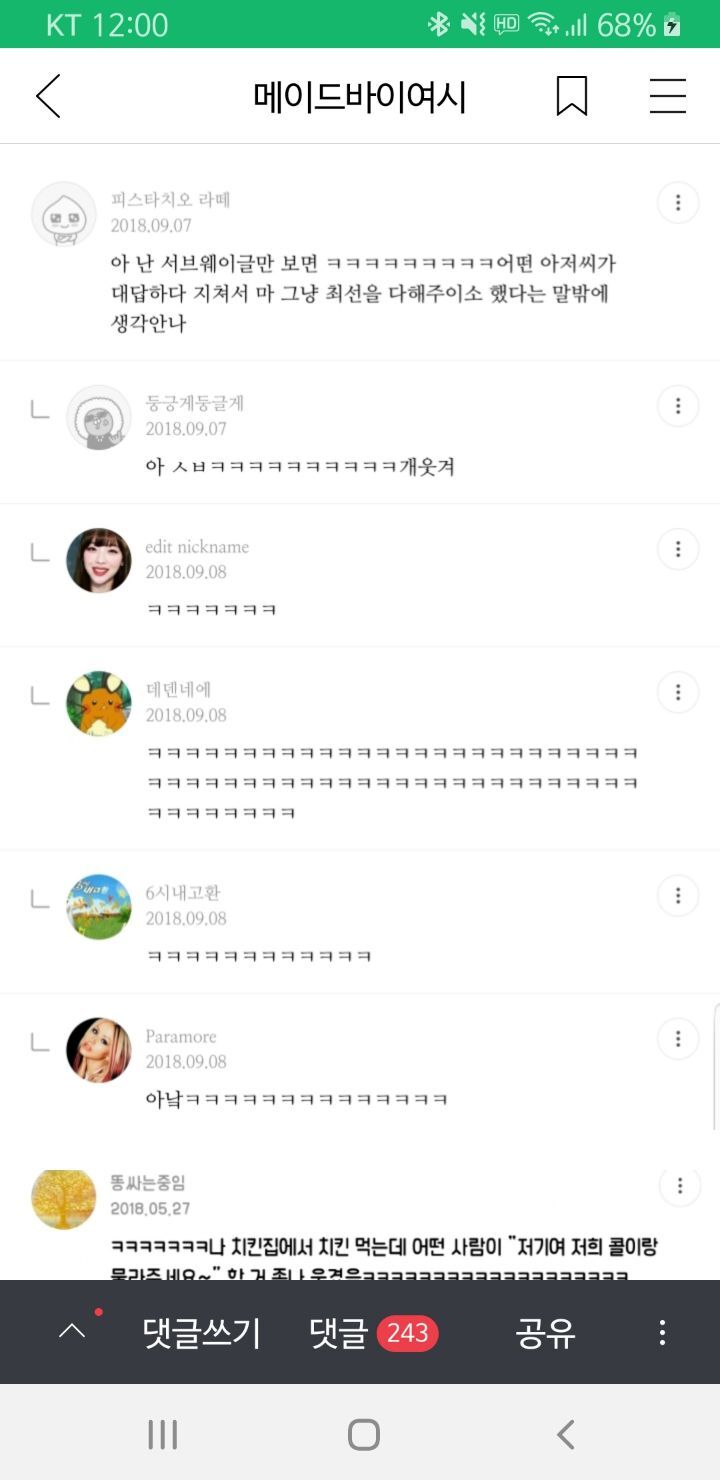720x1480 pixels.
Task: Open recent apps from the navigation bar
Action: [x=161, y=1434]
